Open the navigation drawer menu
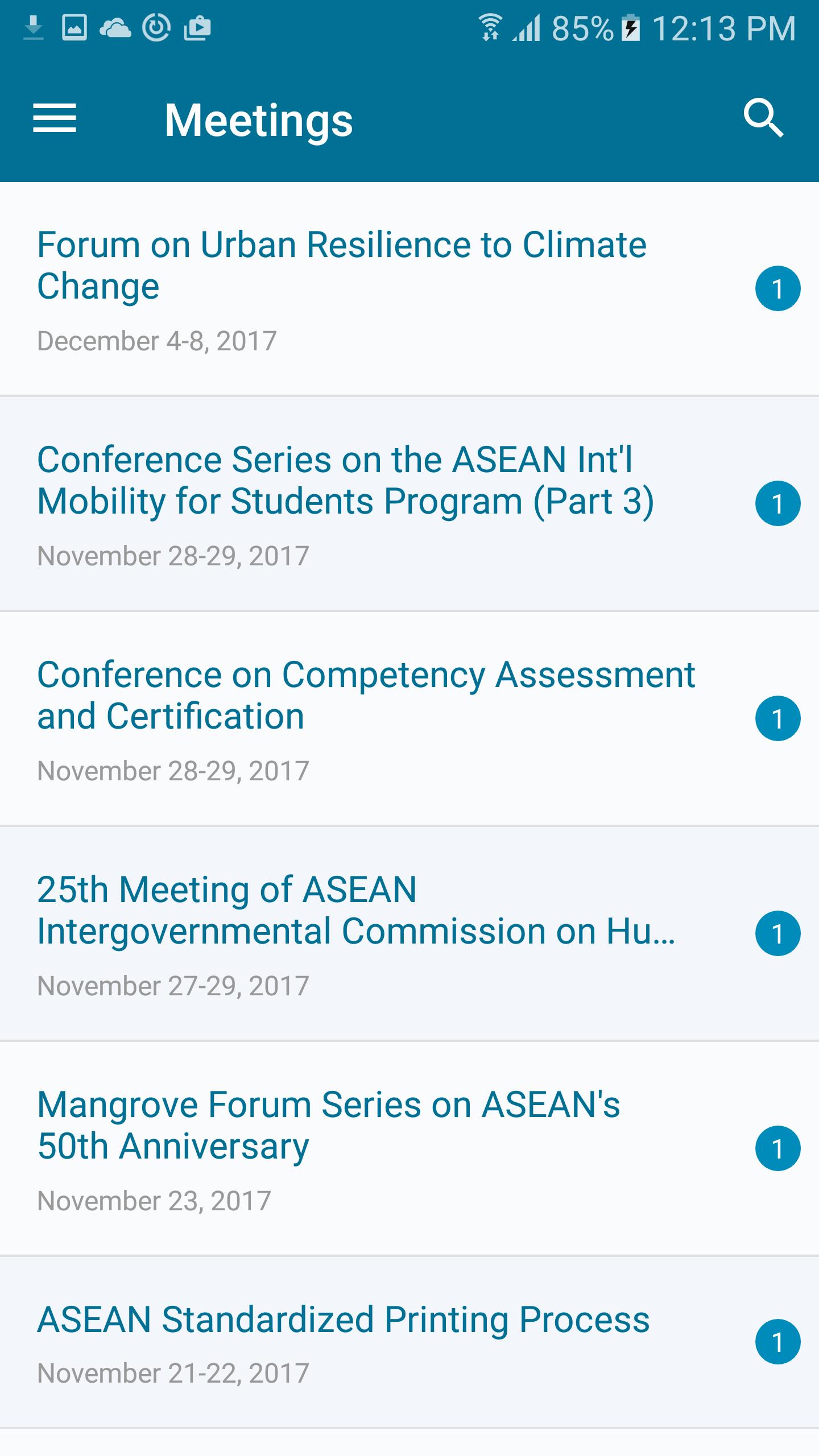 click(x=55, y=119)
